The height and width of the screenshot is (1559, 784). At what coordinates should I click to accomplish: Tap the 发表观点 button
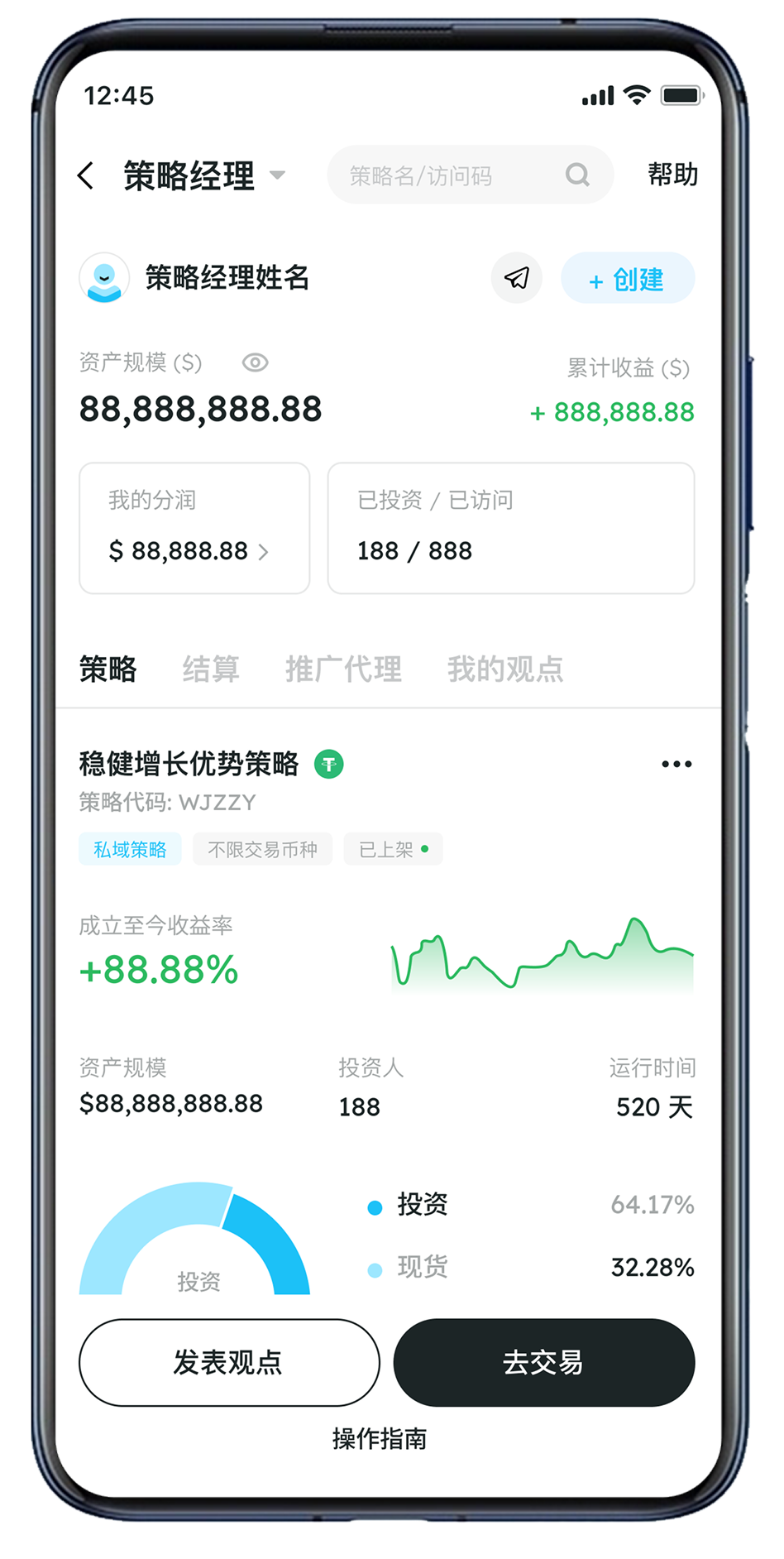229,1362
